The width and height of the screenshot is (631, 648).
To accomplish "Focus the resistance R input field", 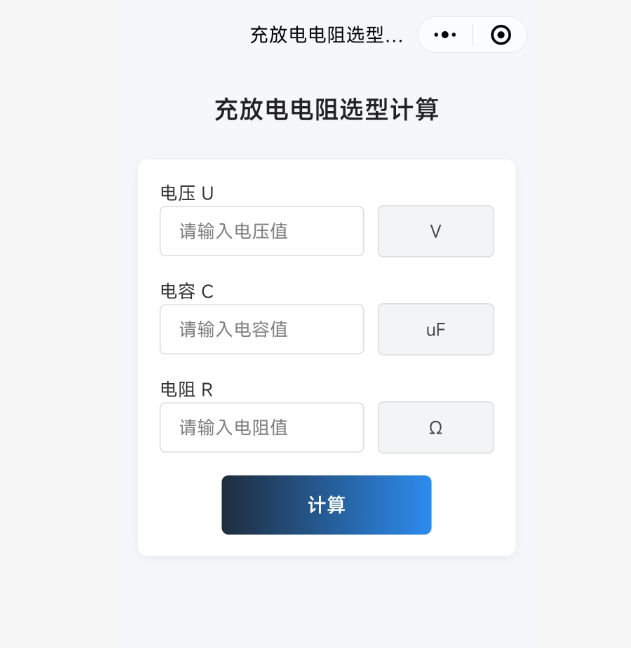I will pos(261,427).
